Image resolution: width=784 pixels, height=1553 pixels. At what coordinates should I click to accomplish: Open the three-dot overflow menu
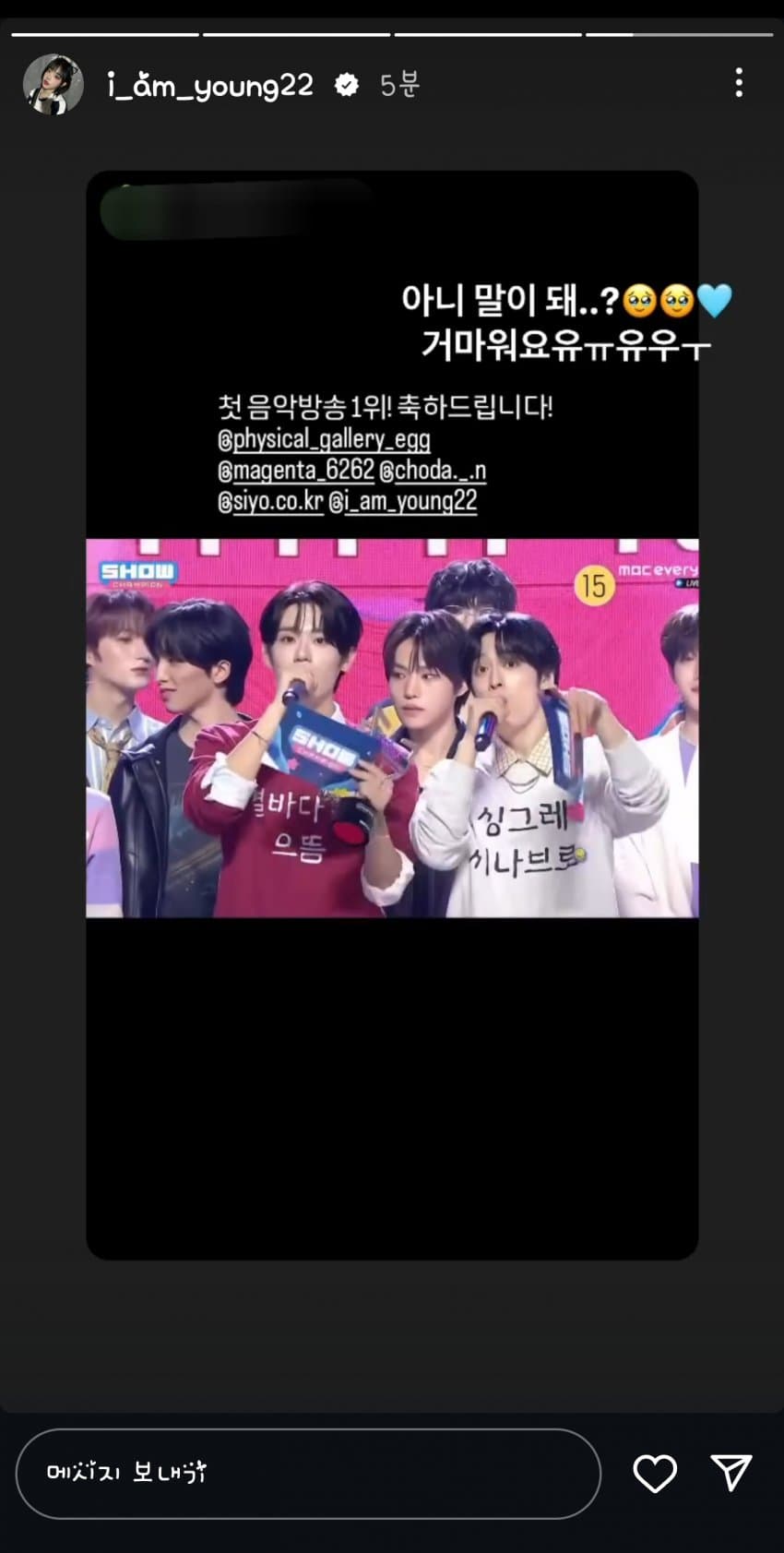coord(739,83)
